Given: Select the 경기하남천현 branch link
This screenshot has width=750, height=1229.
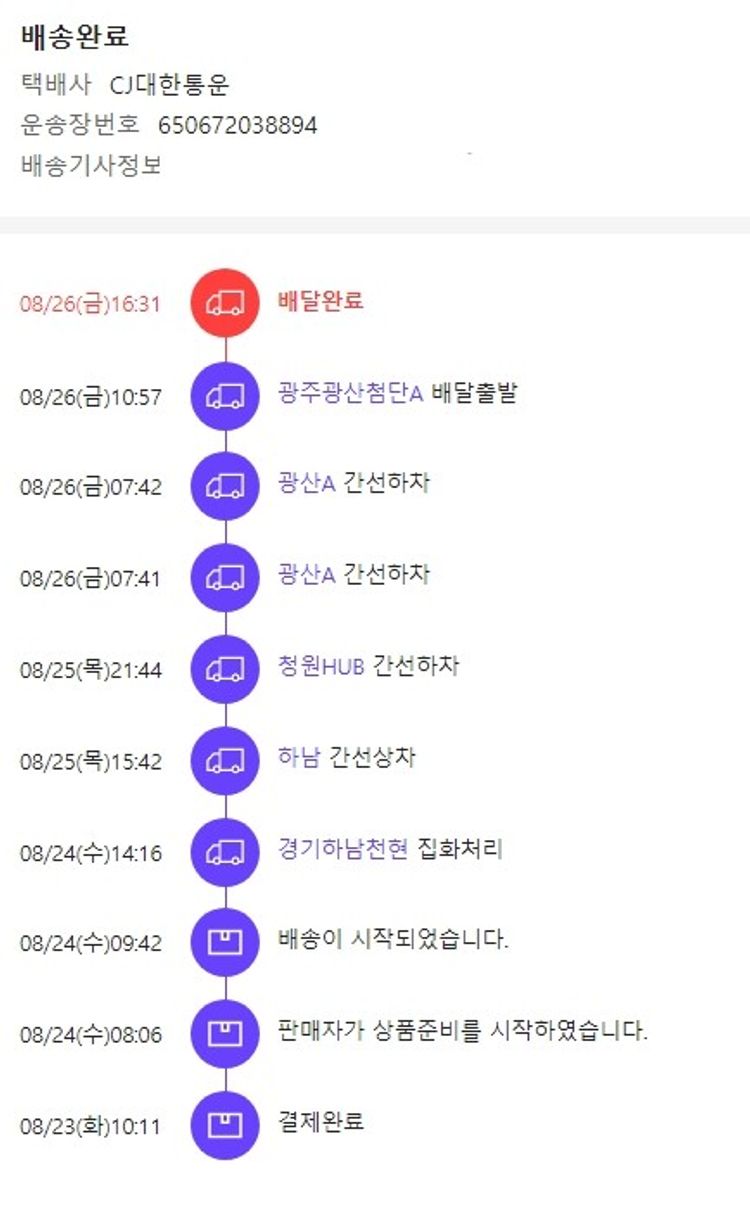Looking at the screenshot, I should pyautogui.click(x=343, y=849).
